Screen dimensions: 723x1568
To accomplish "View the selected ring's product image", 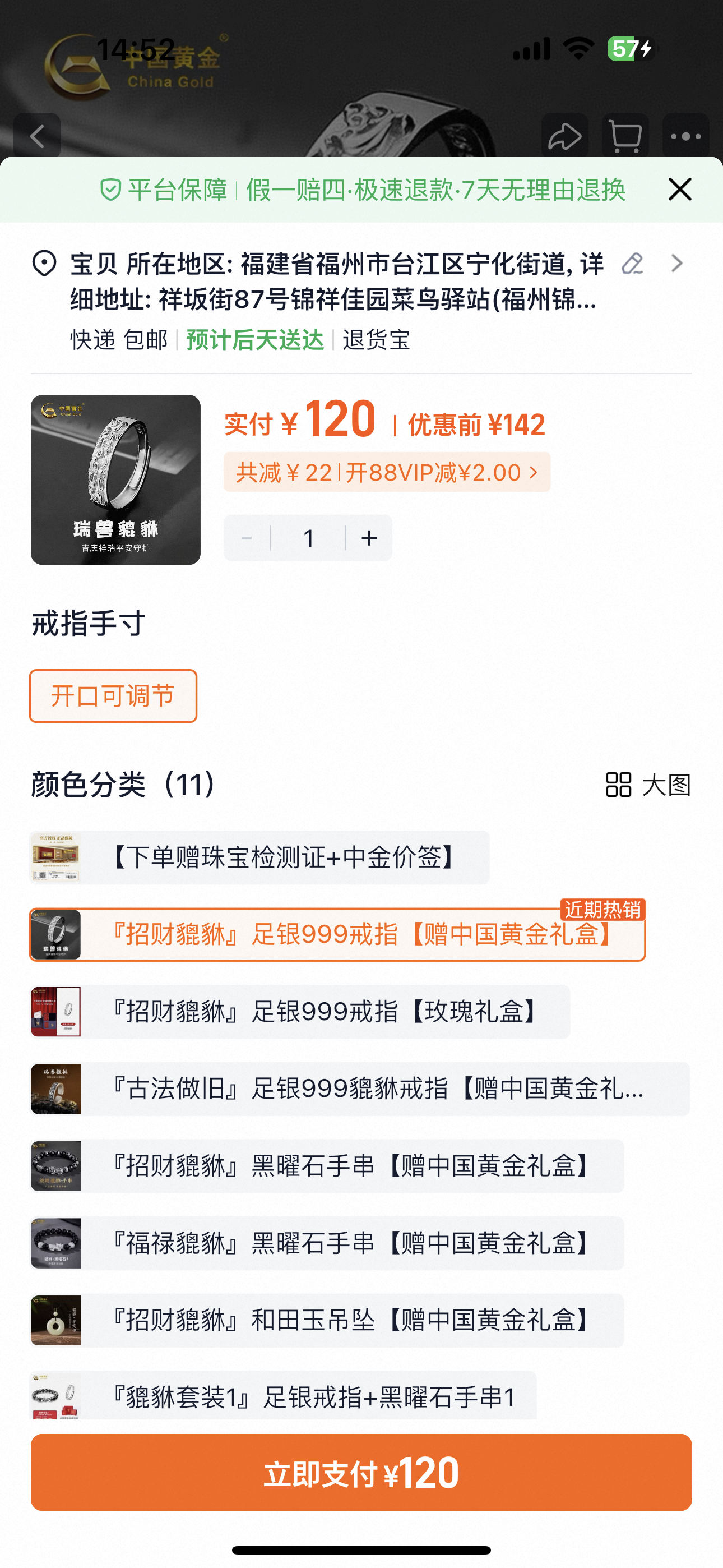I will pos(115,479).
